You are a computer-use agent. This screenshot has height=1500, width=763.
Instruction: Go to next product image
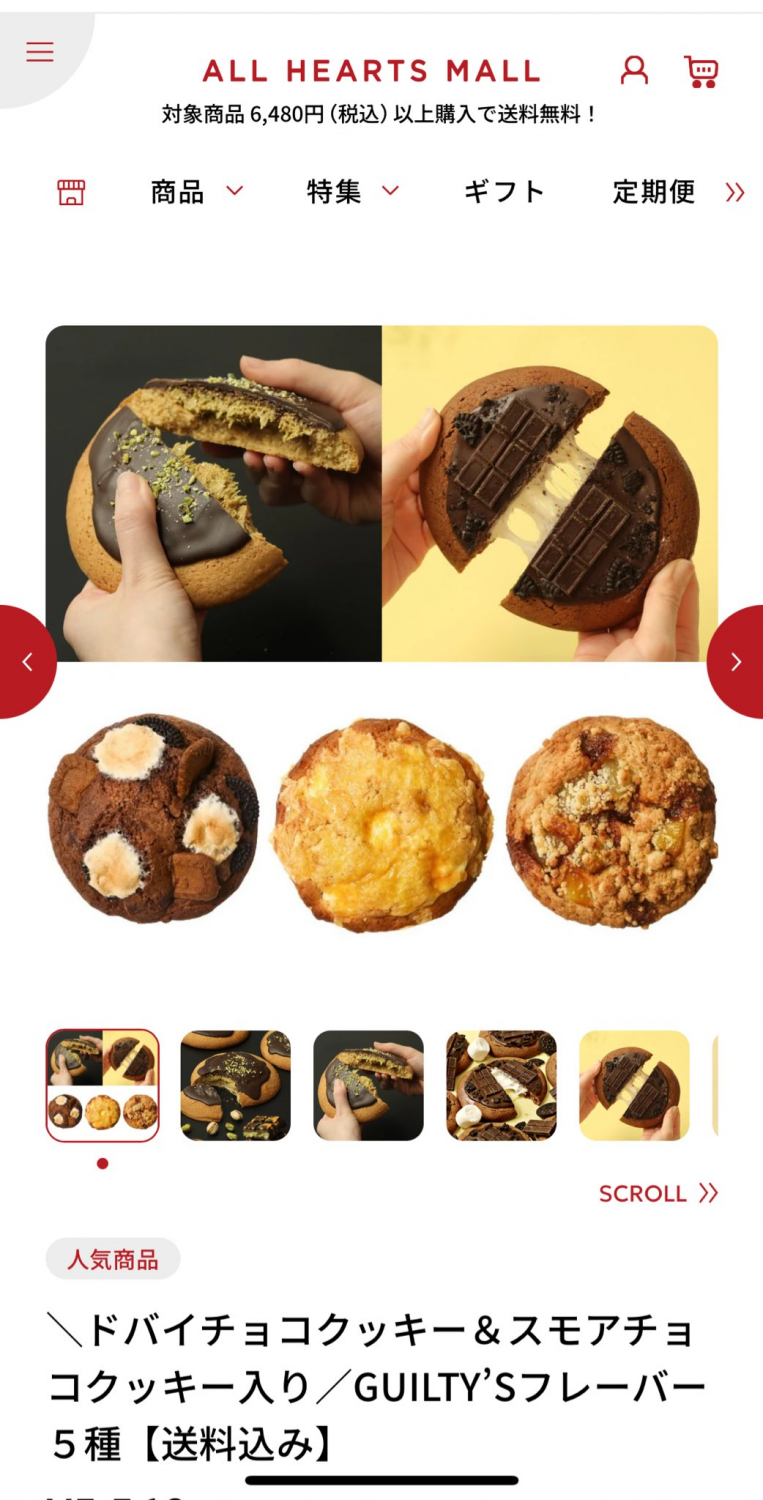coord(737,662)
